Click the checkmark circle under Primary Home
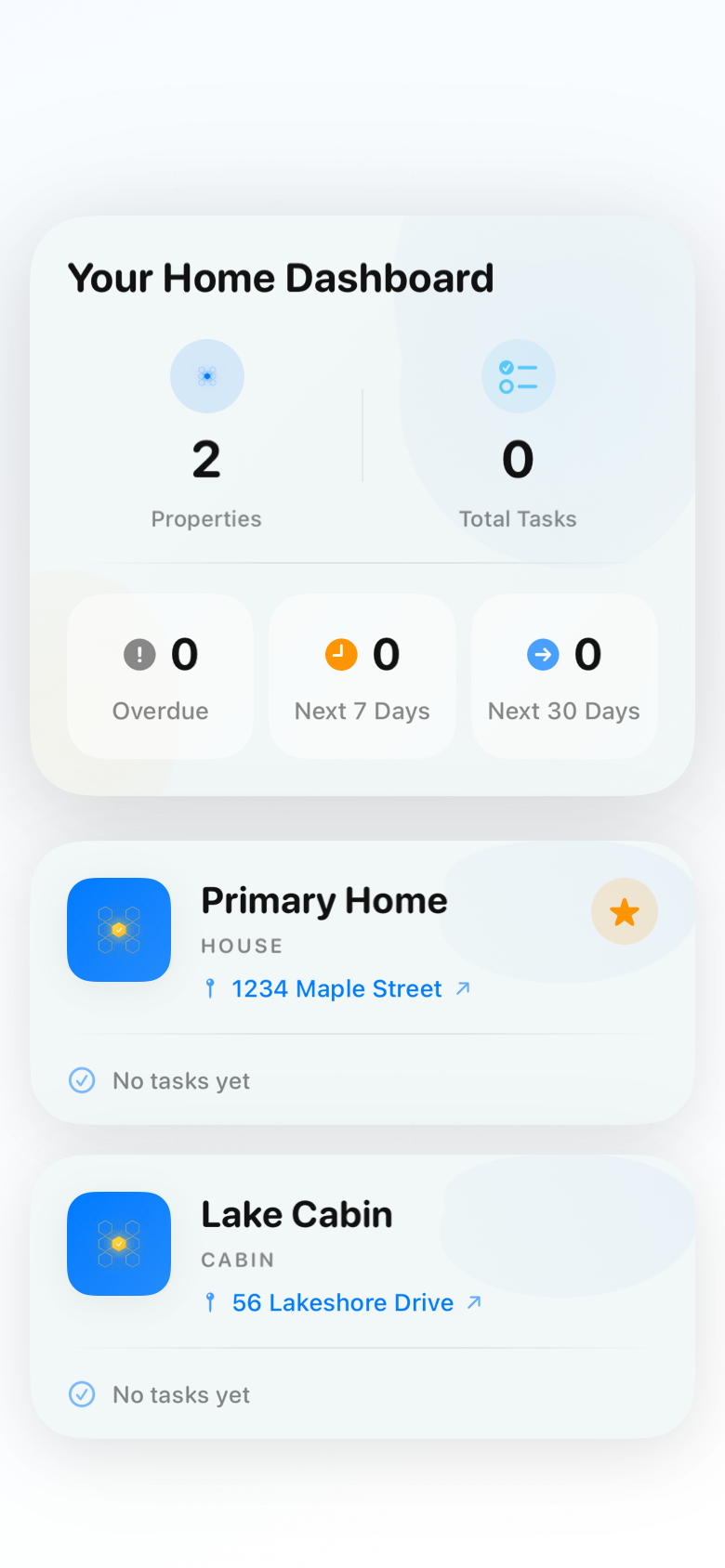The width and height of the screenshot is (725, 1568). (82, 1080)
